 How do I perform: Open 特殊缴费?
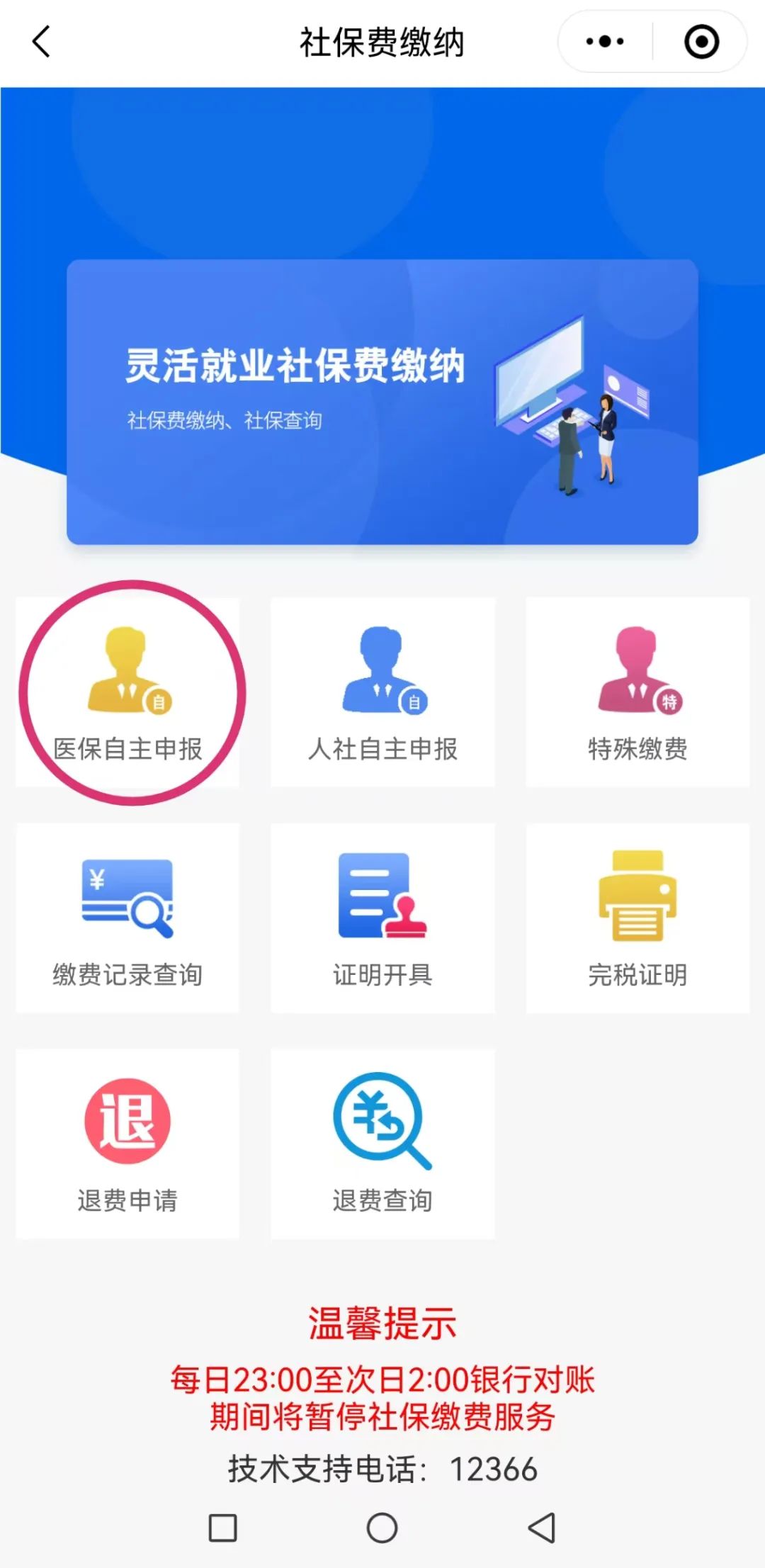pos(637,692)
